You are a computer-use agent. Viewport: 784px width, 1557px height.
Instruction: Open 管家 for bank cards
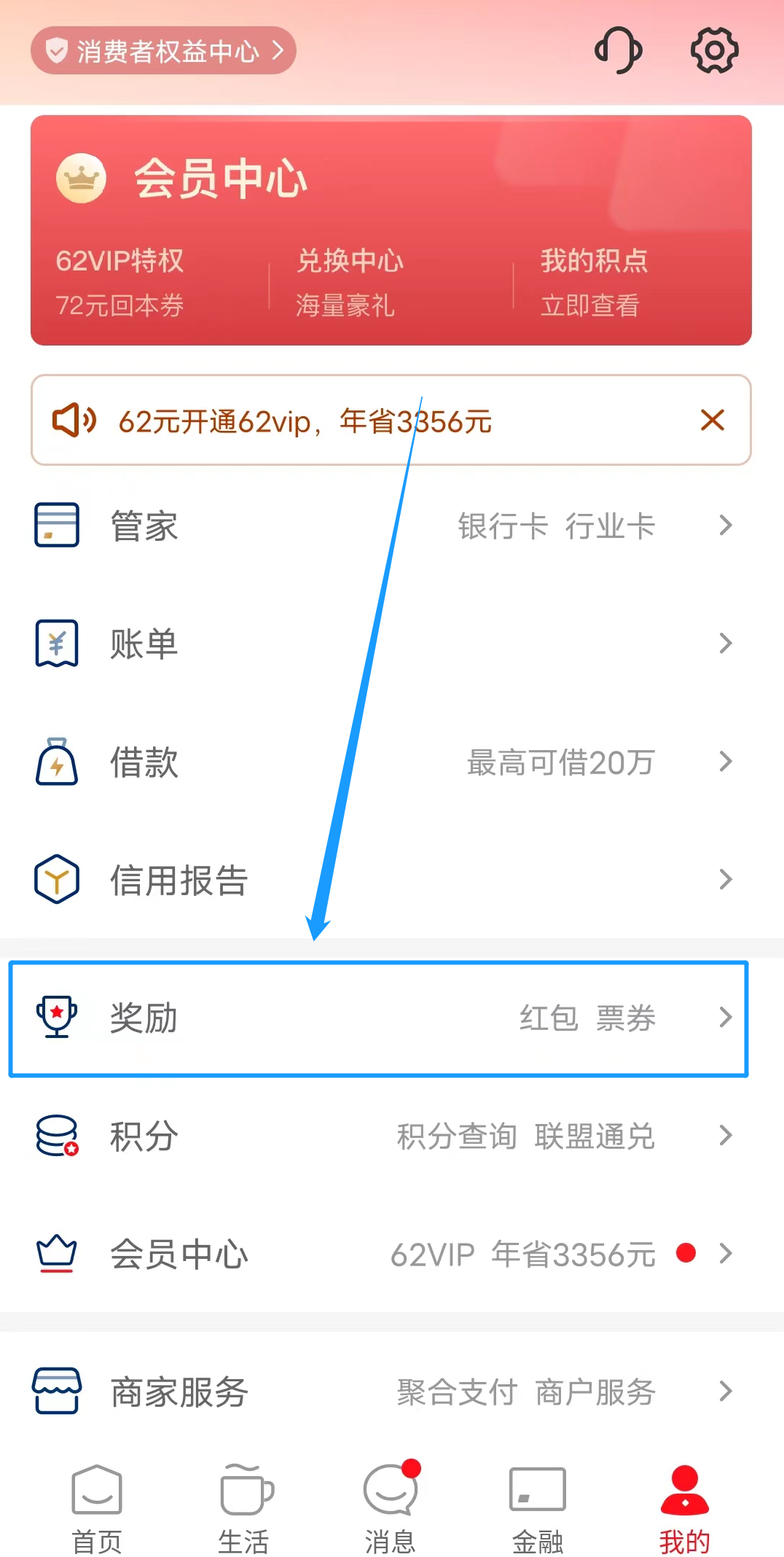click(384, 526)
